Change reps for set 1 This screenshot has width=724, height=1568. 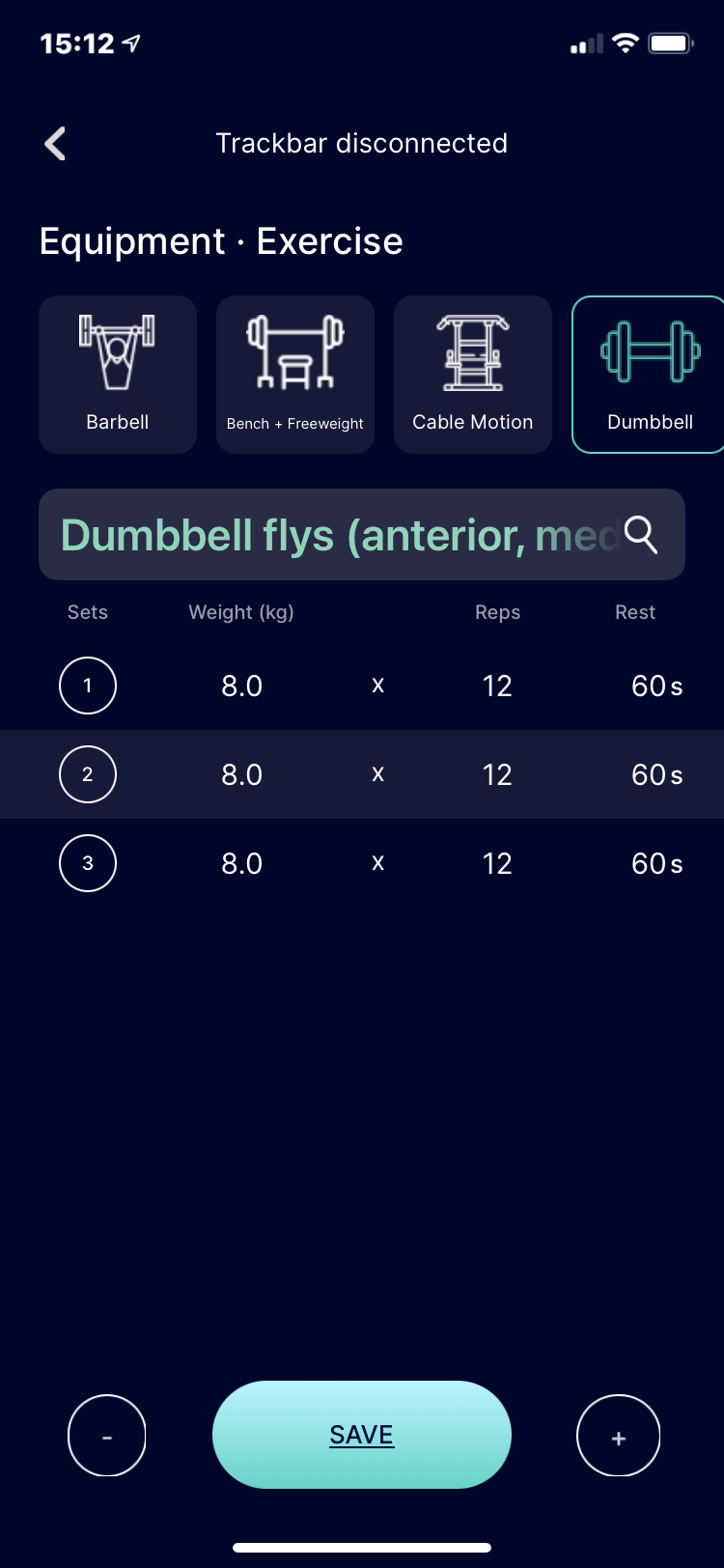coord(497,686)
